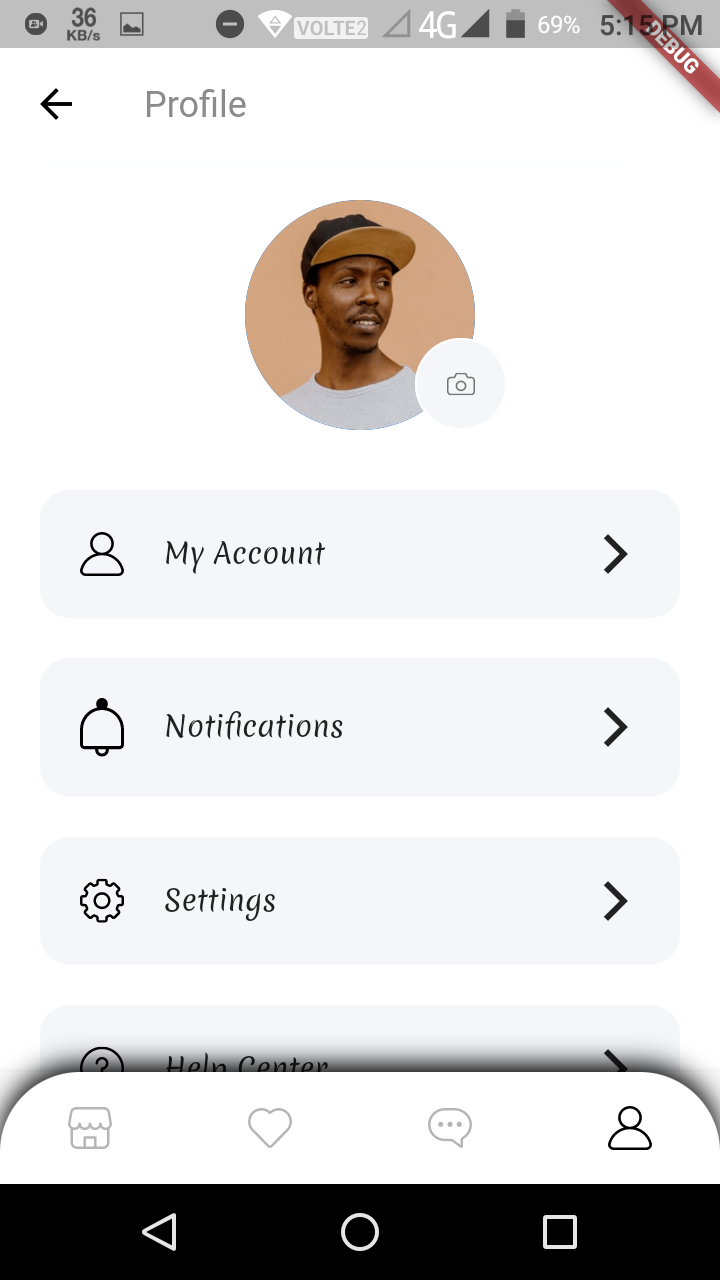Screen dimensions: 720x1280
Task: Open recent apps from navigation bar
Action: (x=560, y=1232)
